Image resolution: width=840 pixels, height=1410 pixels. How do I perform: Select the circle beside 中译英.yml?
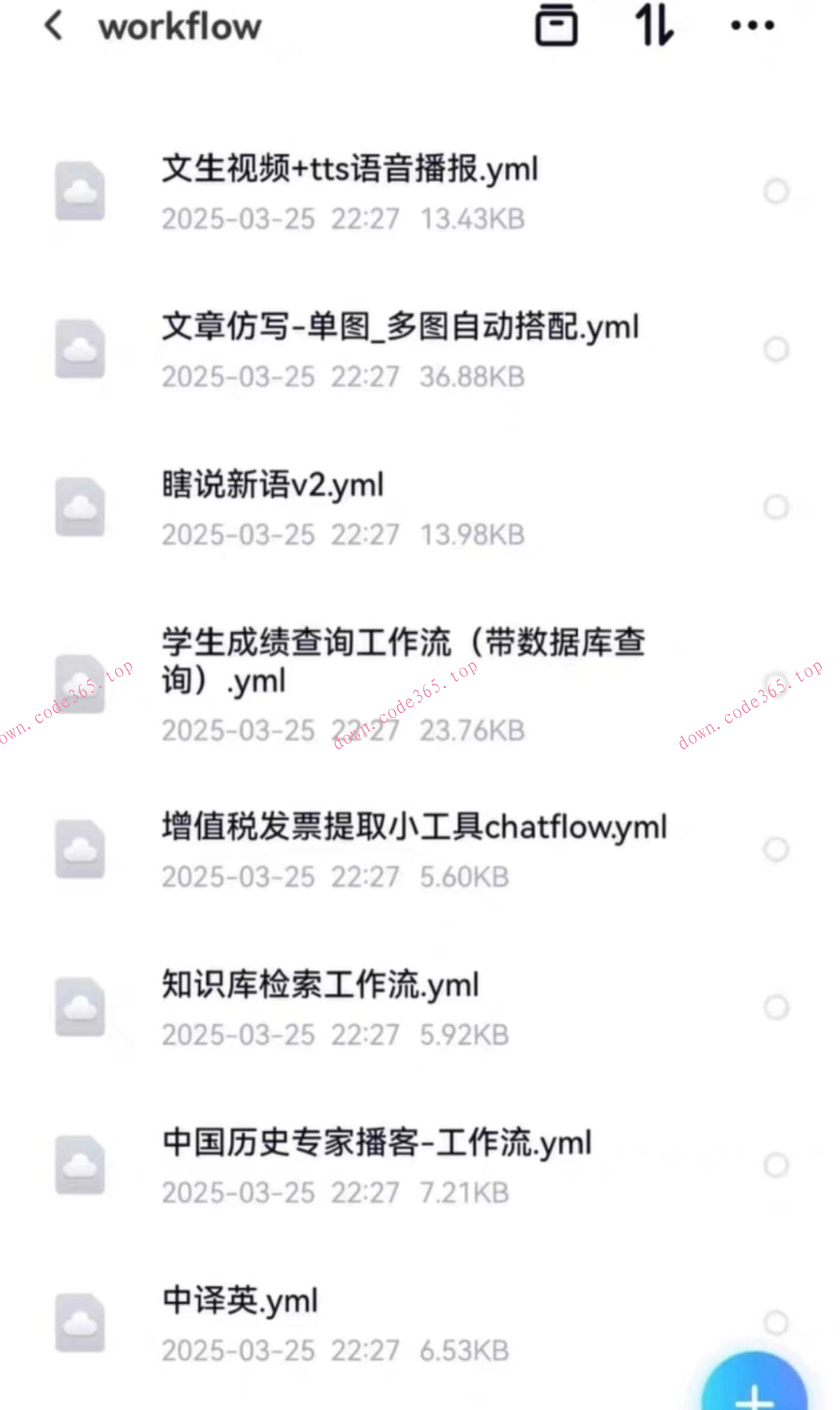click(x=776, y=1322)
